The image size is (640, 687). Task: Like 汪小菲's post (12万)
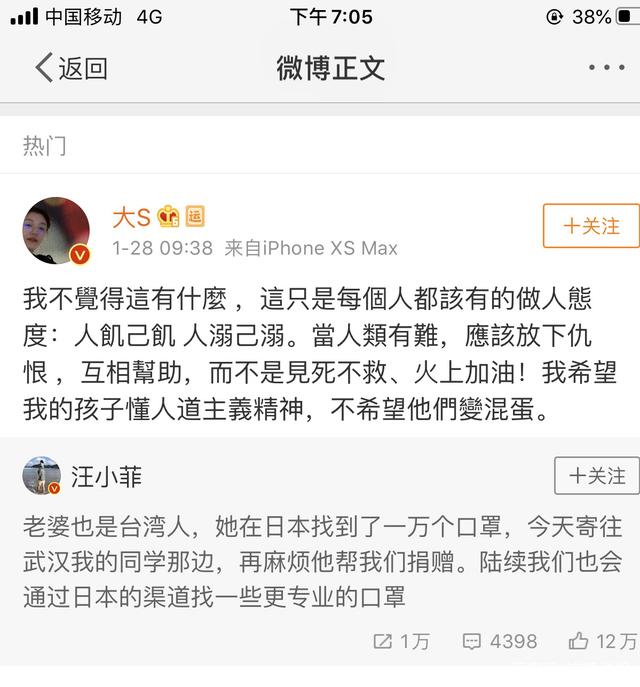pyautogui.click(x=604, y=641)
